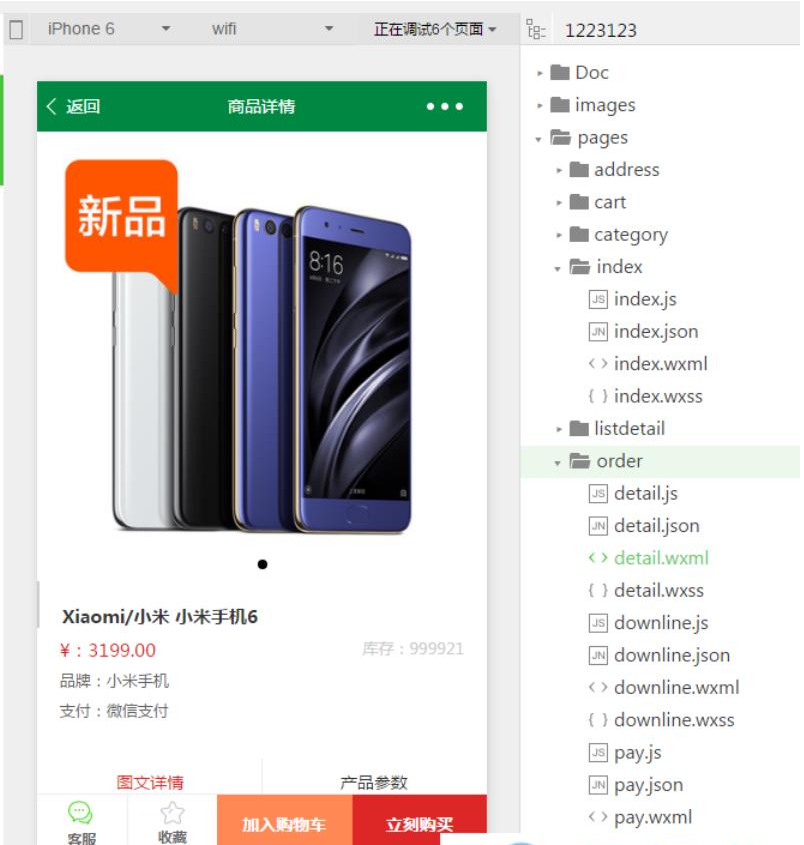The width and height of the screenshot is (804, 845).
Task: Contact 客服 customer service
Action: coord(81,822)
